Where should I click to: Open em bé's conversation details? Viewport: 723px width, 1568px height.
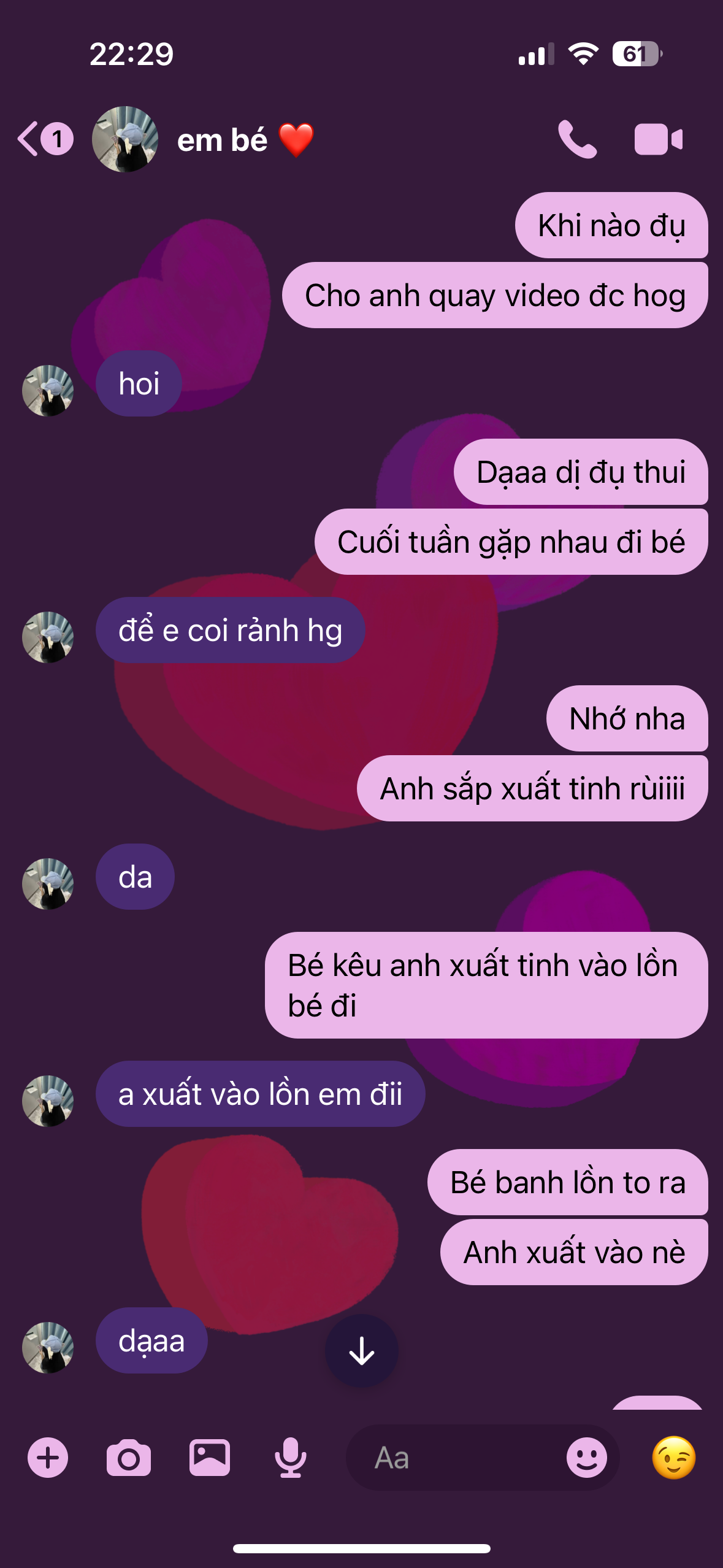point(222,140)
